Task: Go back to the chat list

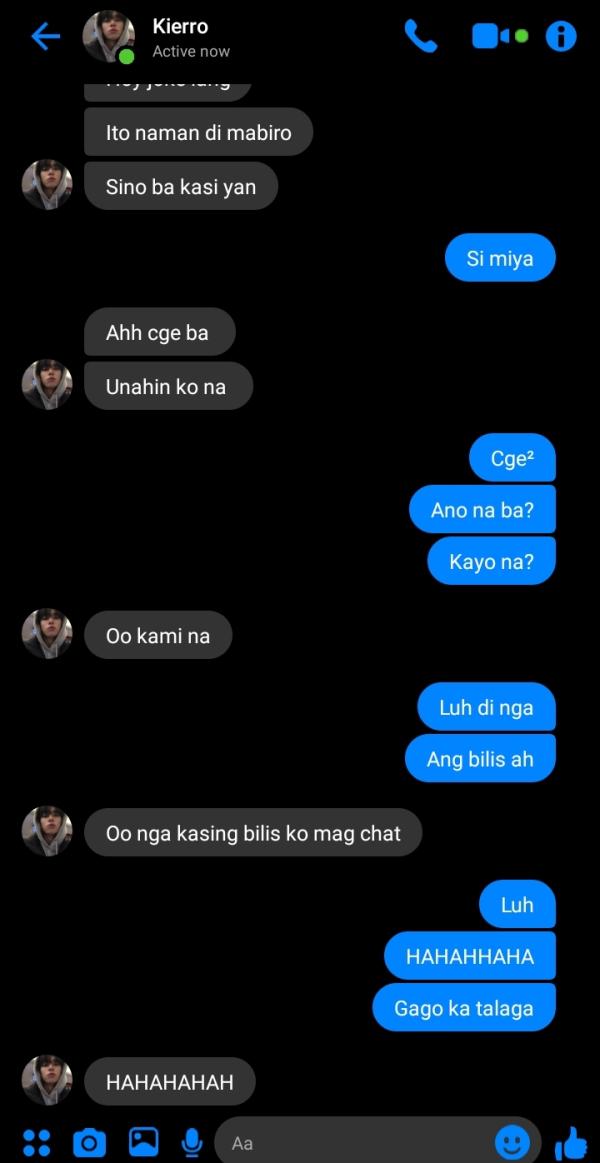Action: [x=45, y=37]
